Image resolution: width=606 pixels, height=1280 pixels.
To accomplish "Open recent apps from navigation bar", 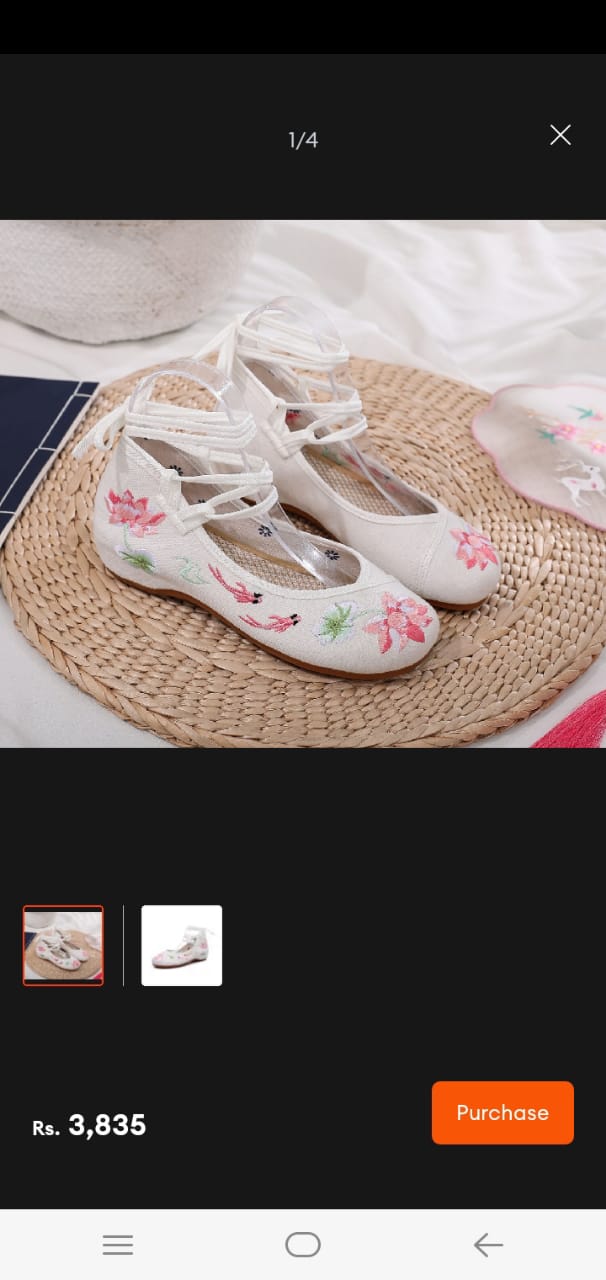I will (x=118, y=1244).
